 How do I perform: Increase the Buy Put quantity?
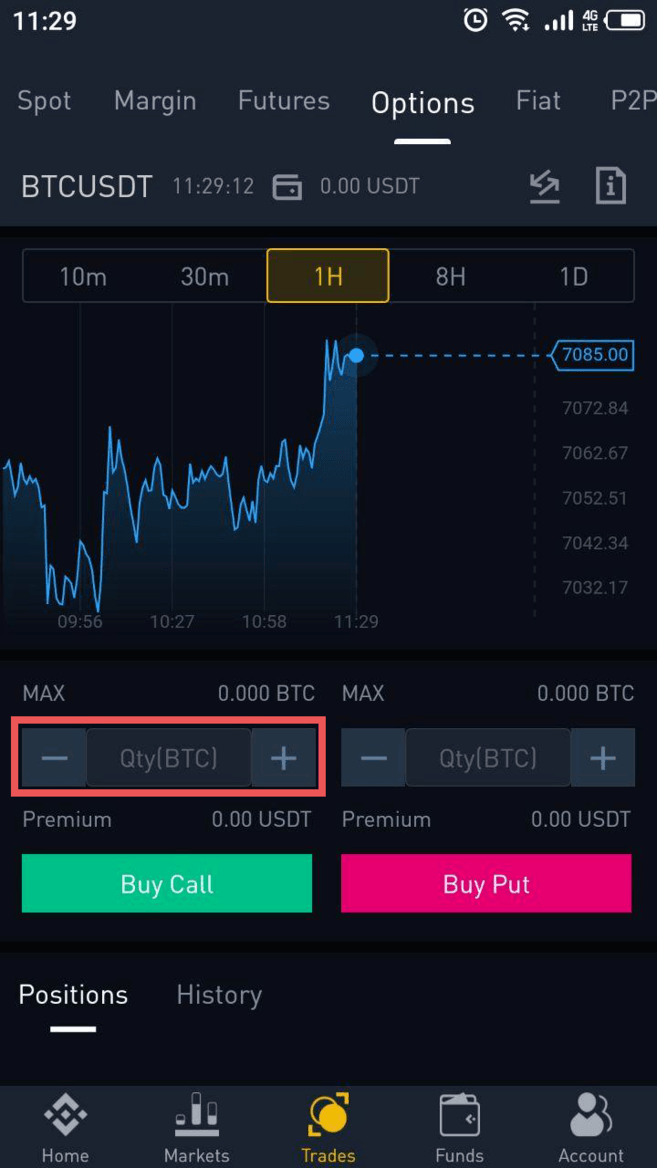[x=602, y=758]
